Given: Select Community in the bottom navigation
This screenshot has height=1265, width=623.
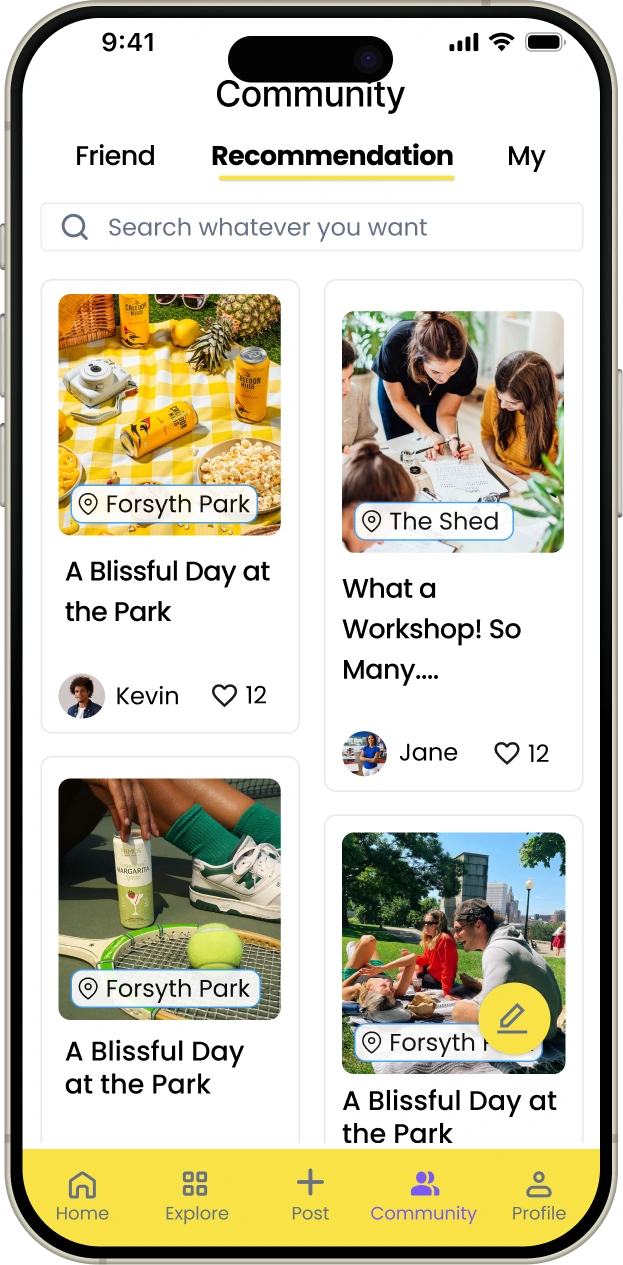Looking at the screenshot, I should coord(424,1196).
